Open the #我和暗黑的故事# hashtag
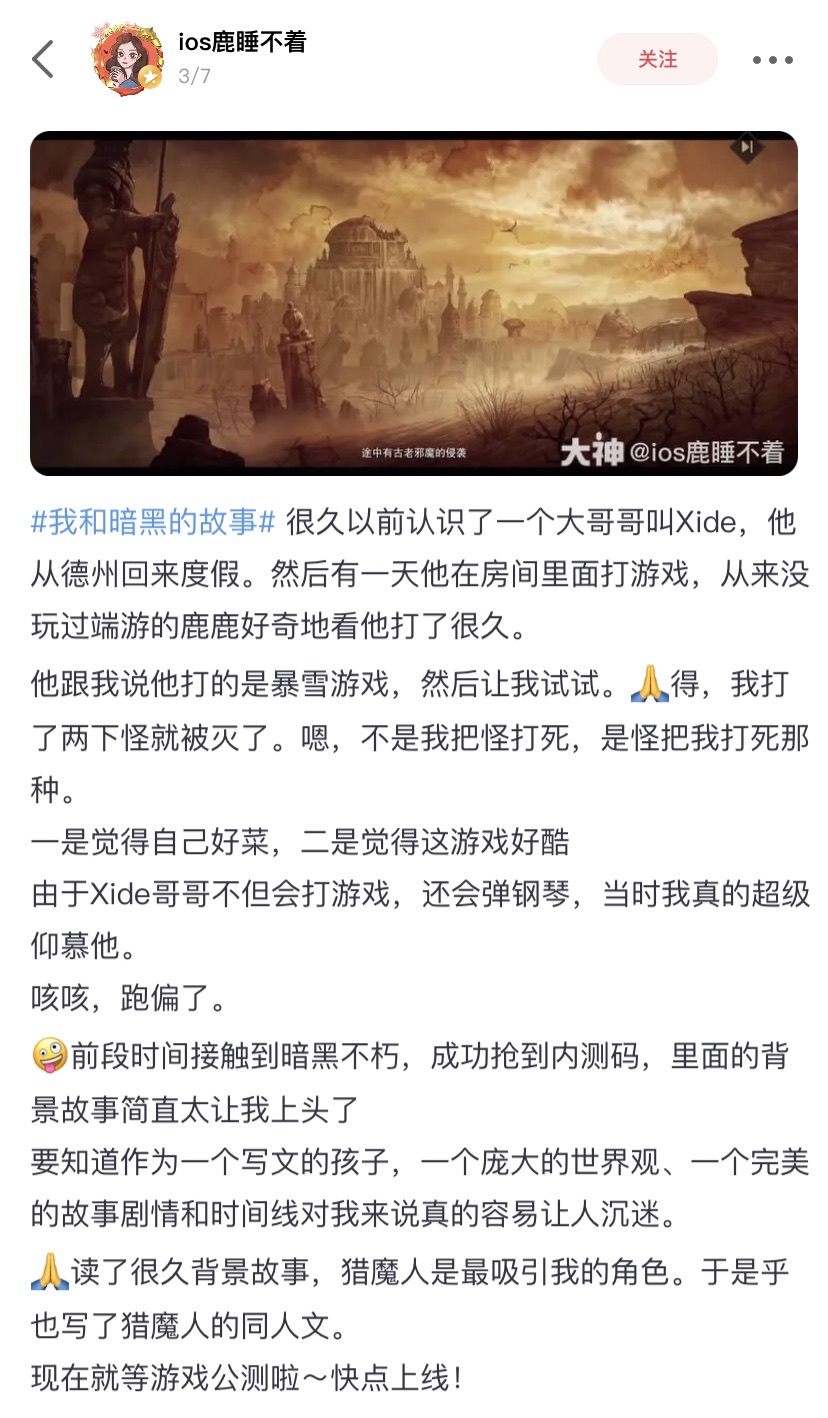This screenshot has height=1418, width=828. 153,522
